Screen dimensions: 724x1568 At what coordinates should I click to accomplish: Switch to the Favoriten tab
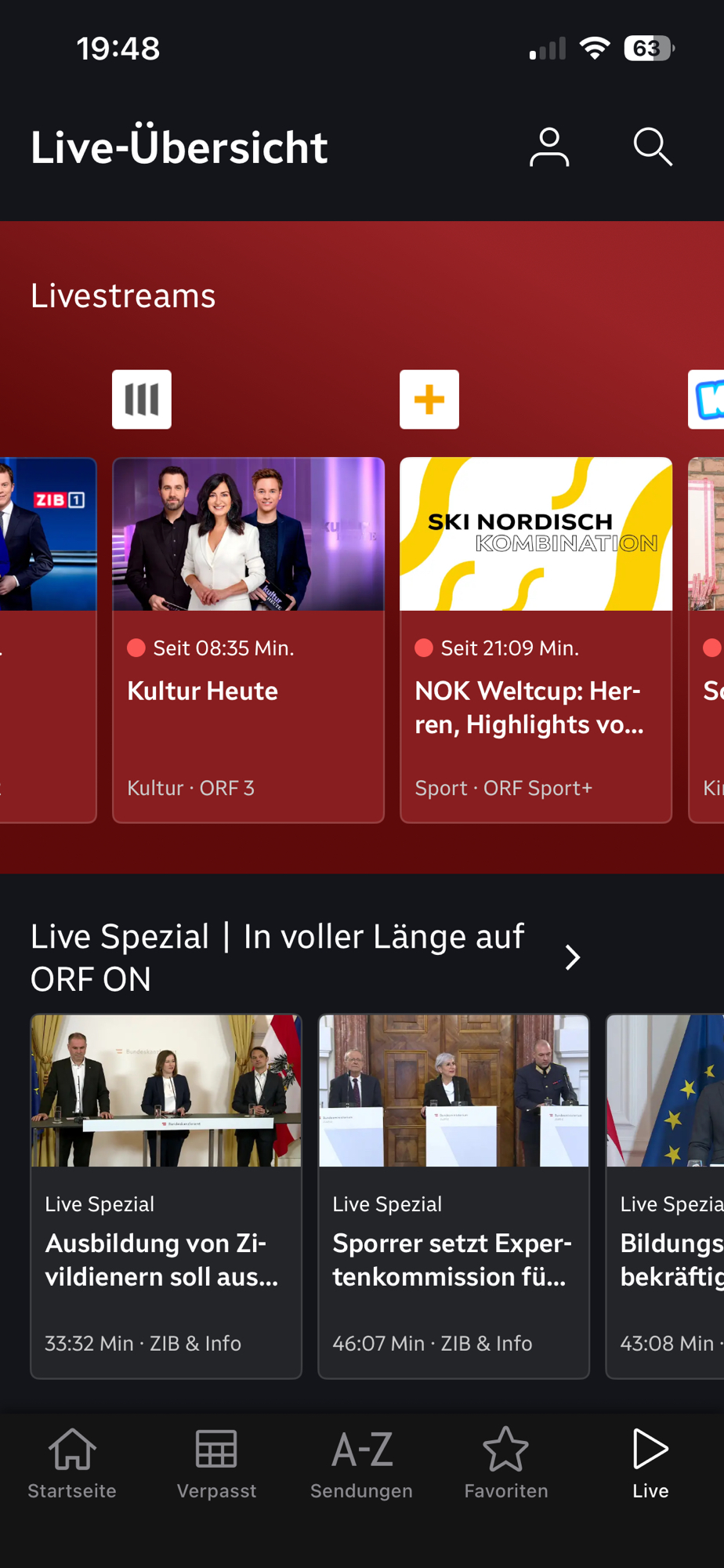click(x=506, y=1463)
